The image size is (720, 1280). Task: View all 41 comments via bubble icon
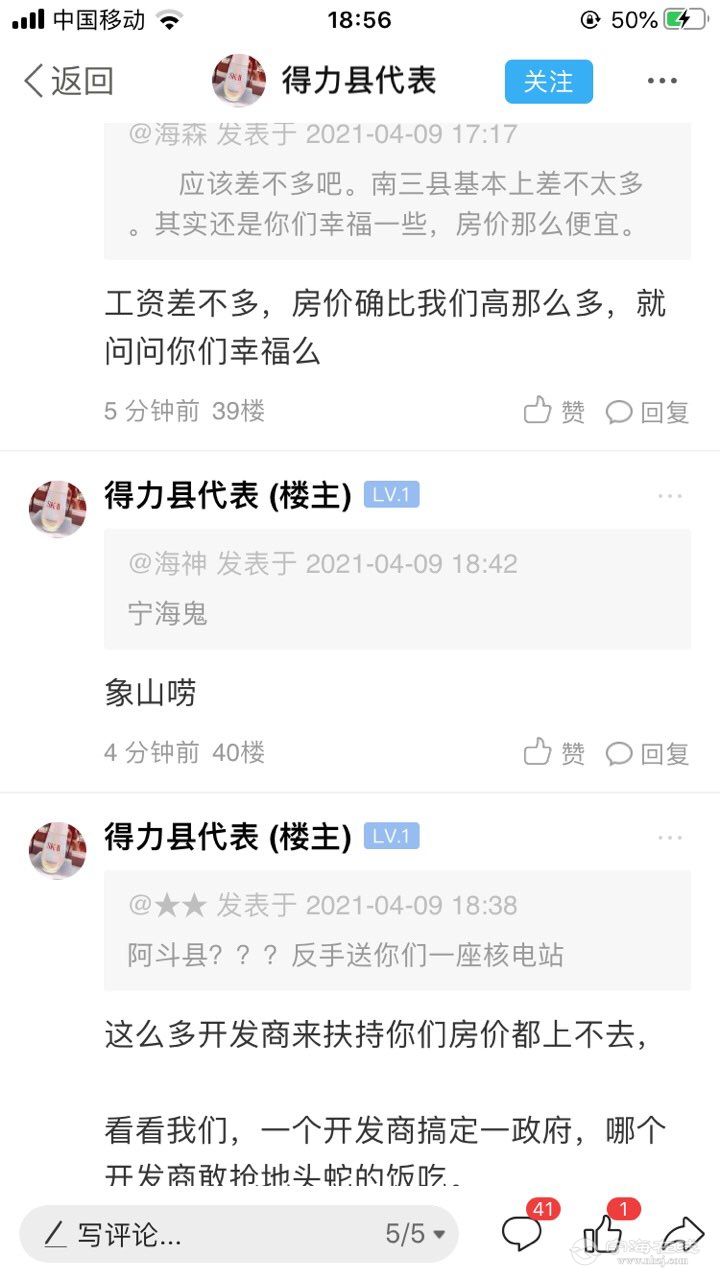[522, 1232]
